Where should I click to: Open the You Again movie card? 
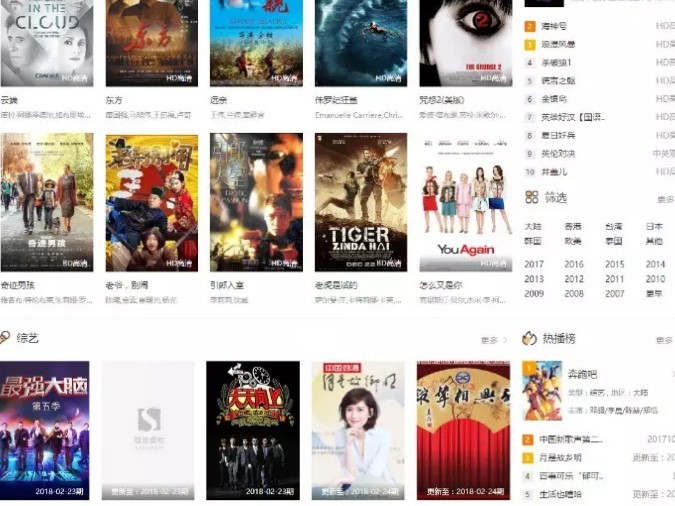pos(465,202)
